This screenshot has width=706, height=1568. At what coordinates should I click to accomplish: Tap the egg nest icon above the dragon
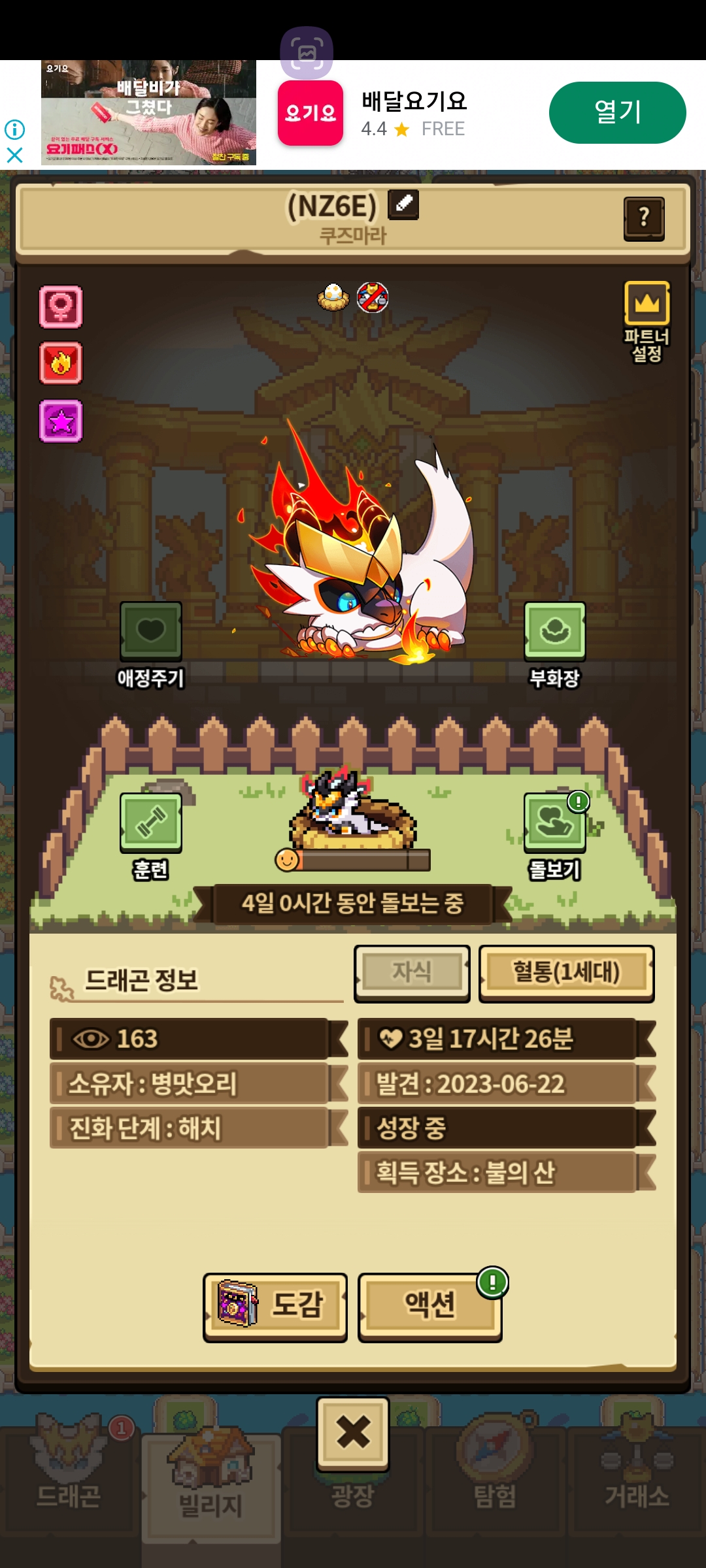[333, 297]
